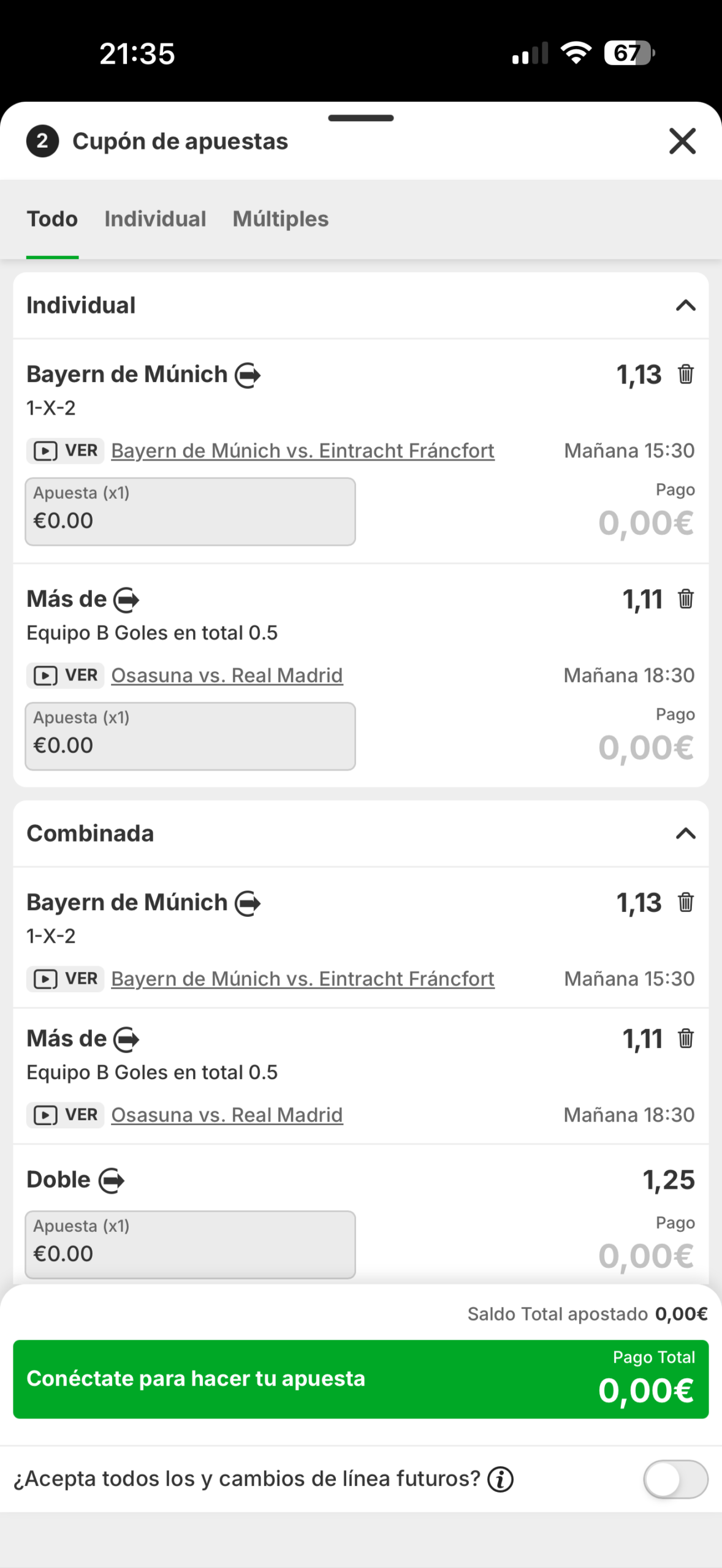Delete Más de selection from Combinada
Screen dimensions: 722x1568
click(x=685, y=1039)
